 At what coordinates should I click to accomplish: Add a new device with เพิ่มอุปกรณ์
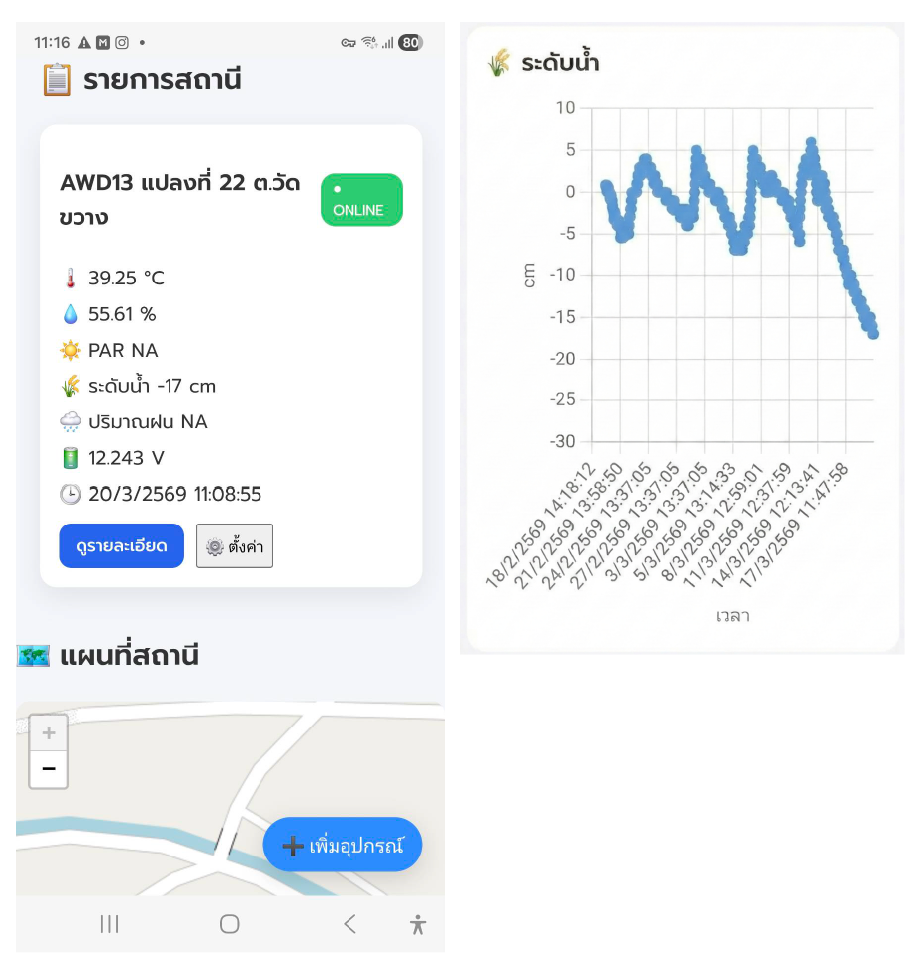point(342,845)
